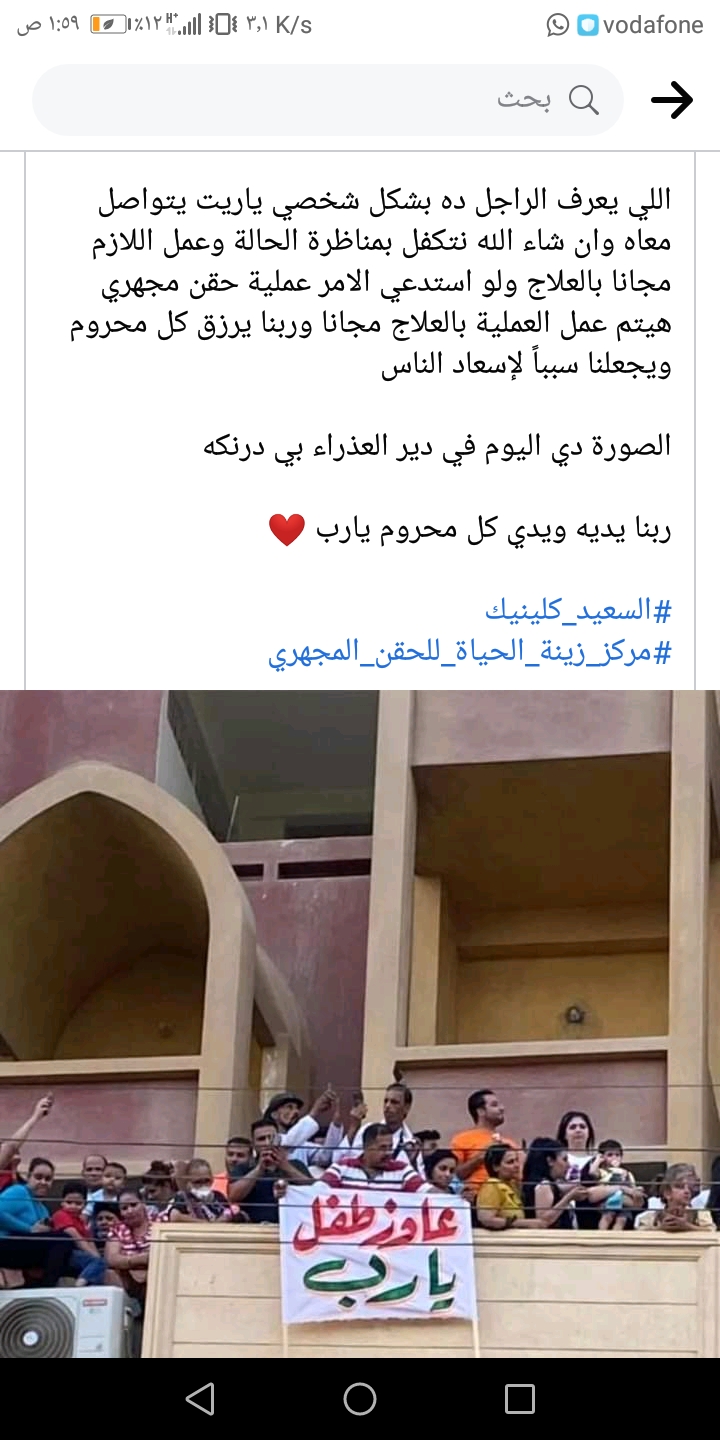This screenshot has width=720, height=1440.
Task: Go back using the top arrow
Action: click(672, 99)
